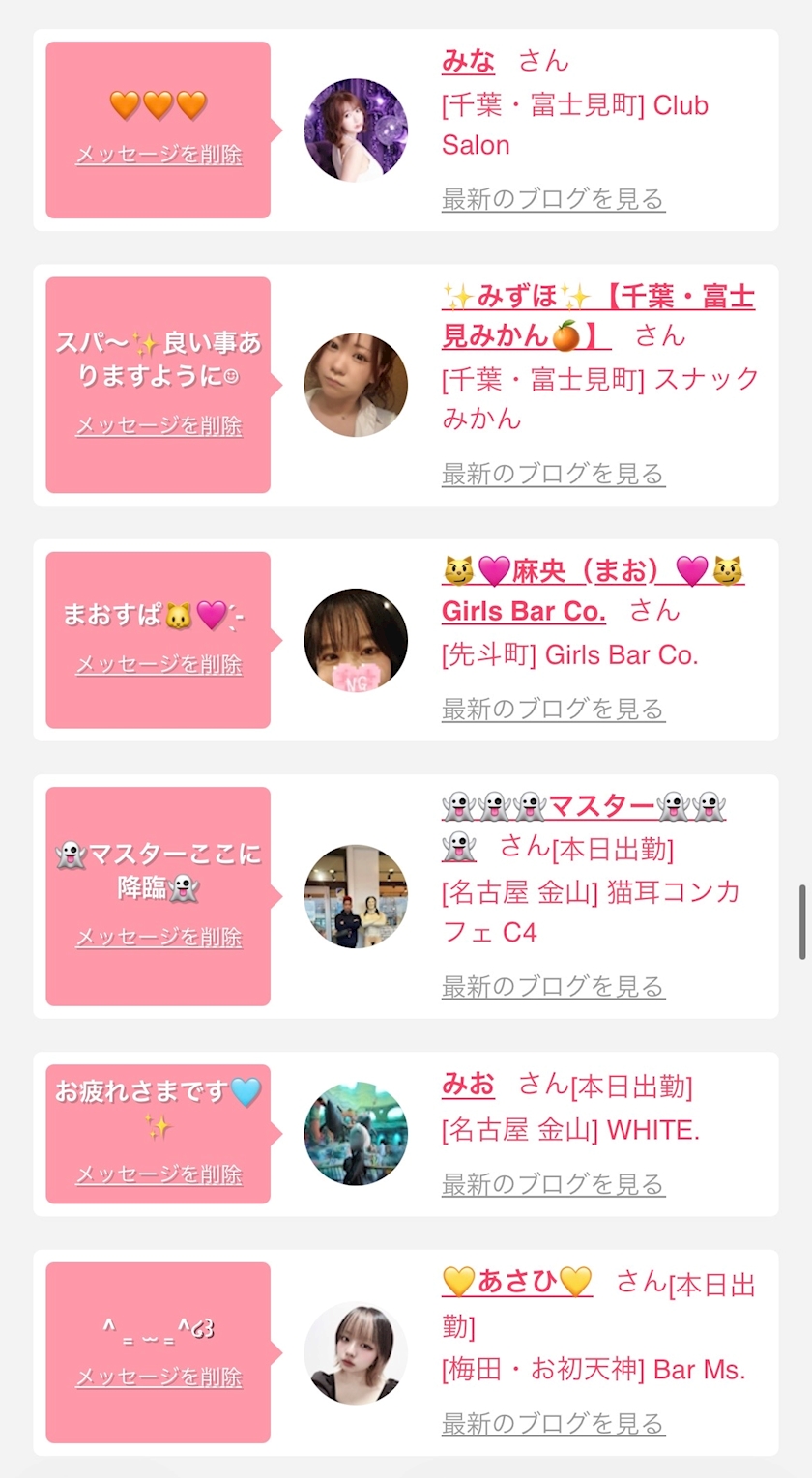
Task: Delete the スパ〜 message to みずほ
Action: [x=159, y=426]
